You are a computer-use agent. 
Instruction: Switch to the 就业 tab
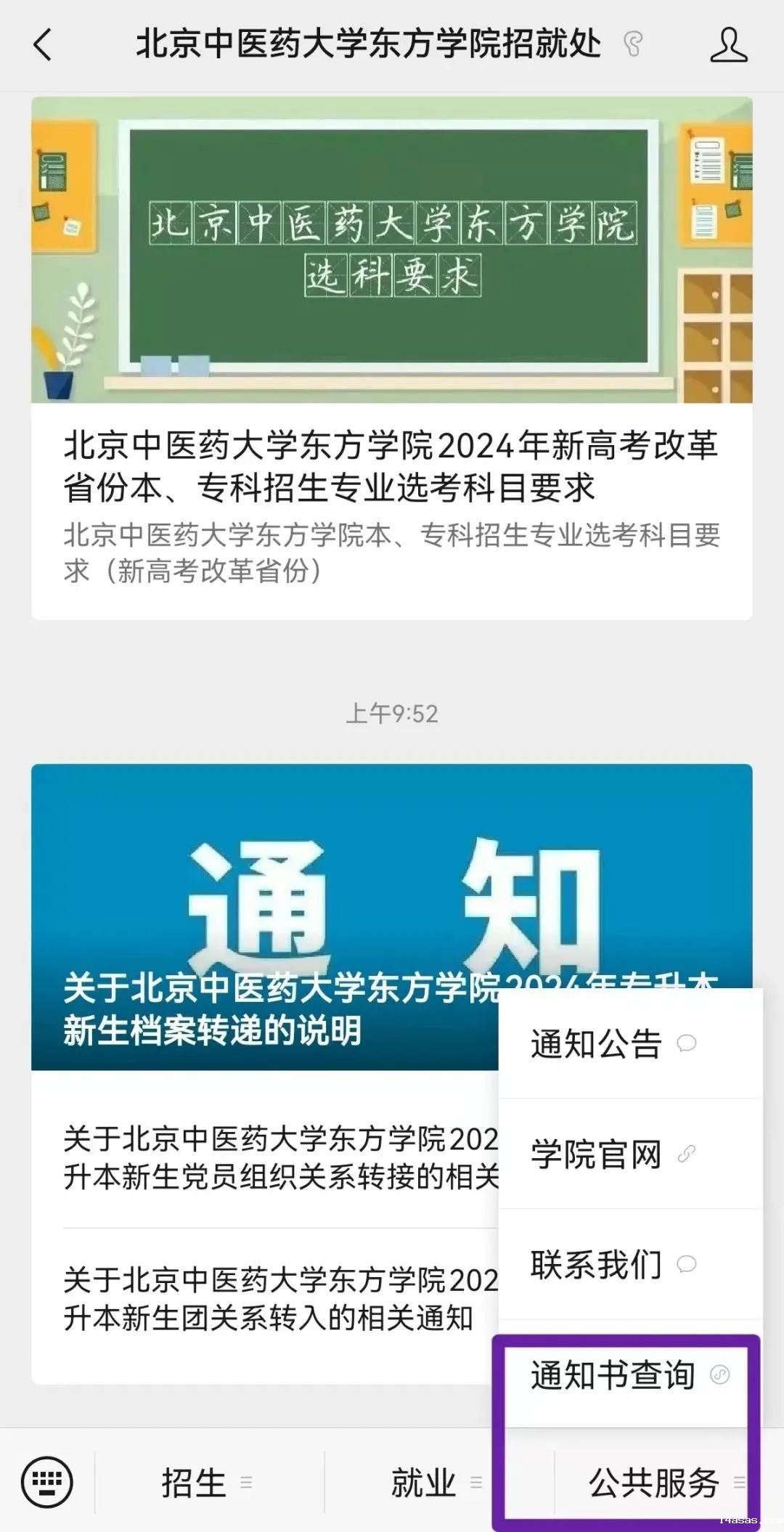tap(423, 1482)
